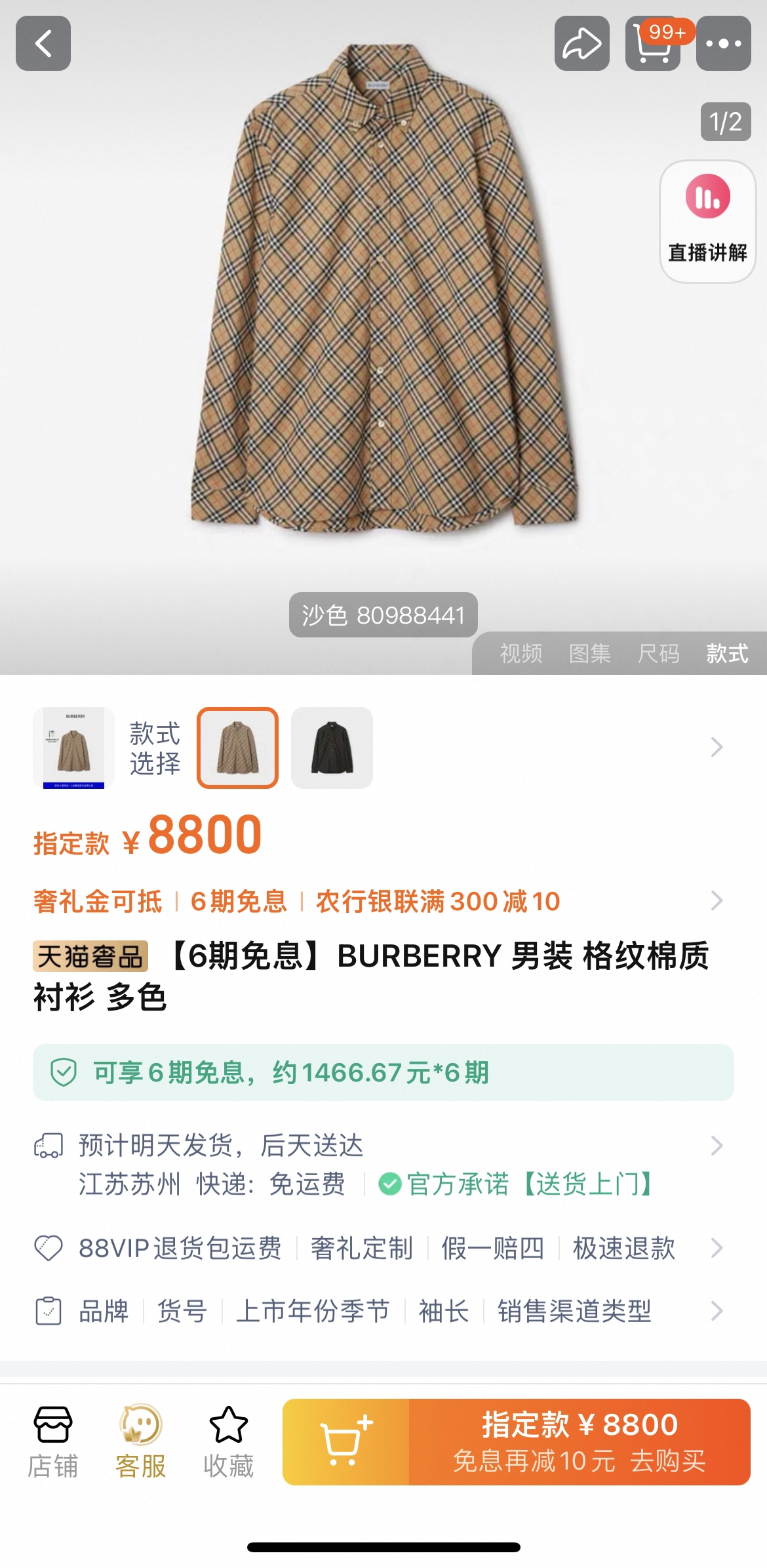Image resolution: width=767 pixels, height=1568 pixels.
Task: Switch to the 视频 tab
Action: coord(521,653)
